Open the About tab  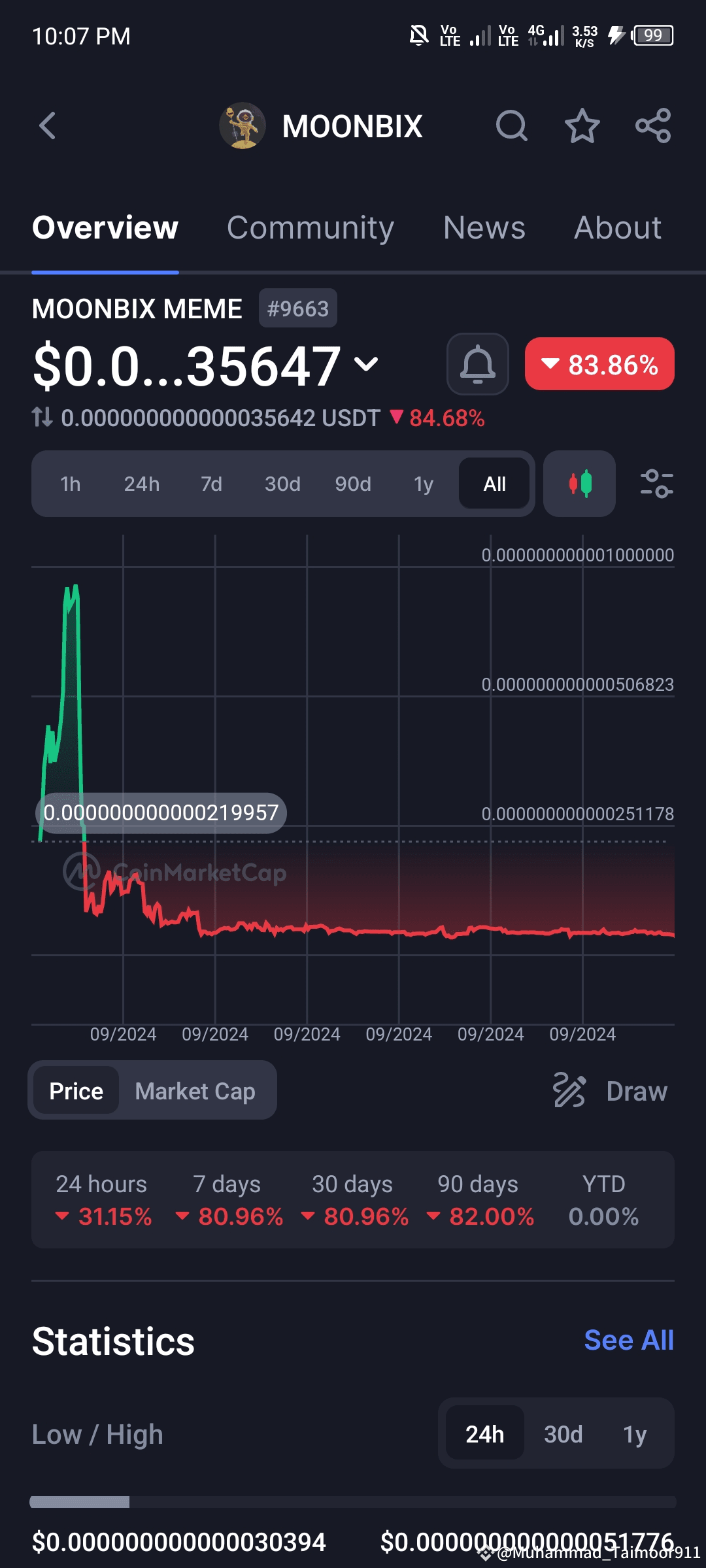[618, 228]
